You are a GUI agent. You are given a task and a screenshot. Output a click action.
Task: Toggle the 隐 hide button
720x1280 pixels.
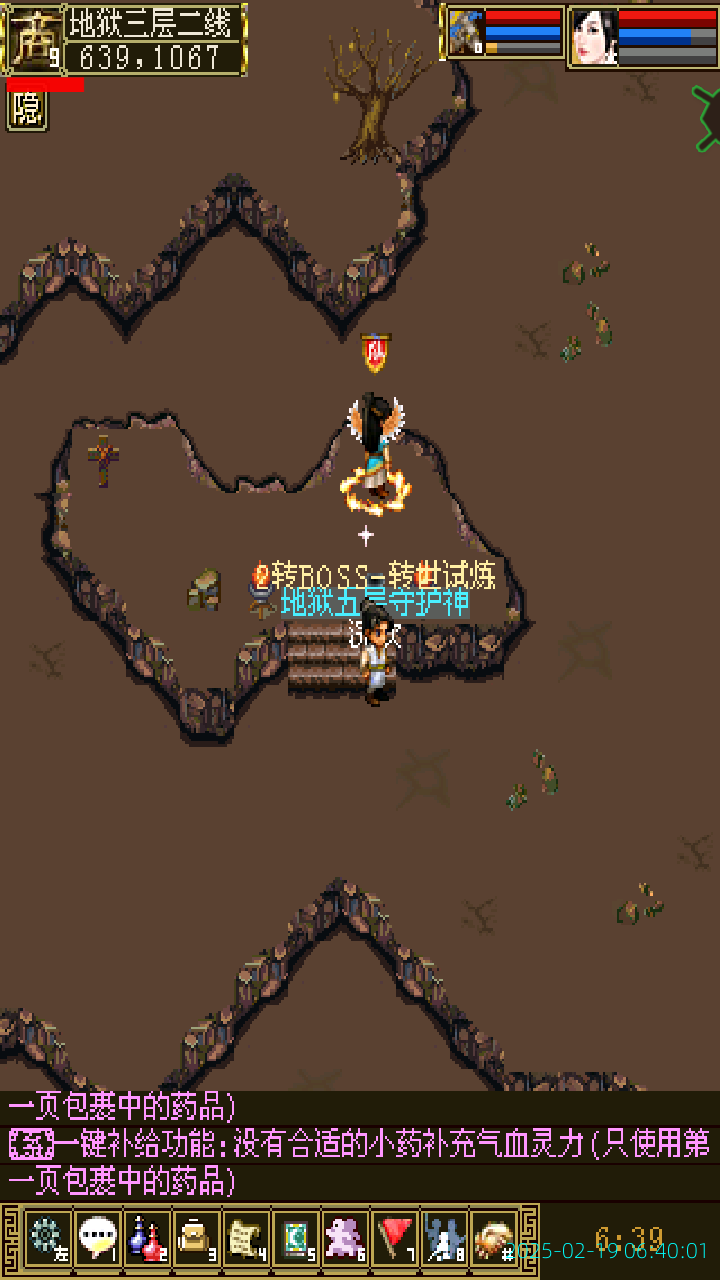[27, 111]
